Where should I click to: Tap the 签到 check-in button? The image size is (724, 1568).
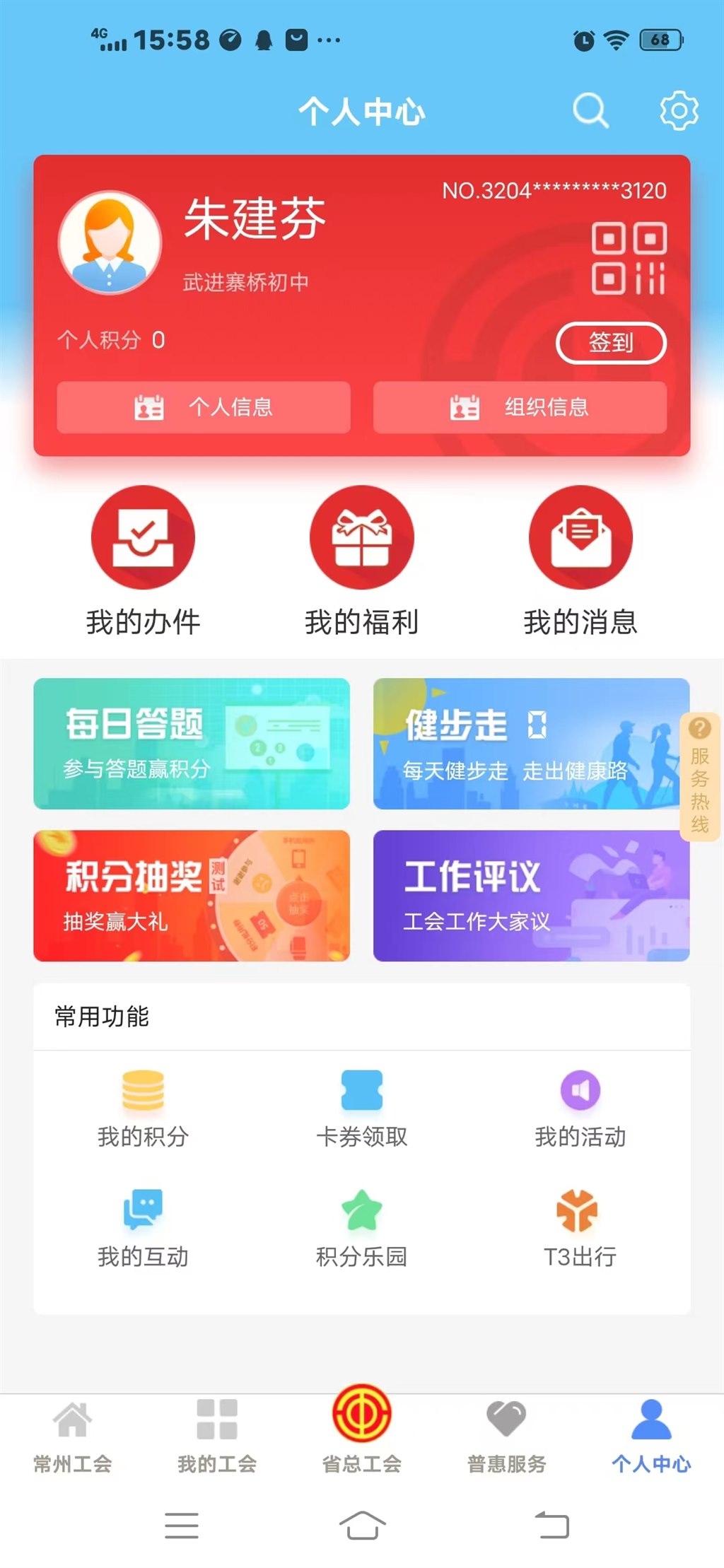coord(611,343)
